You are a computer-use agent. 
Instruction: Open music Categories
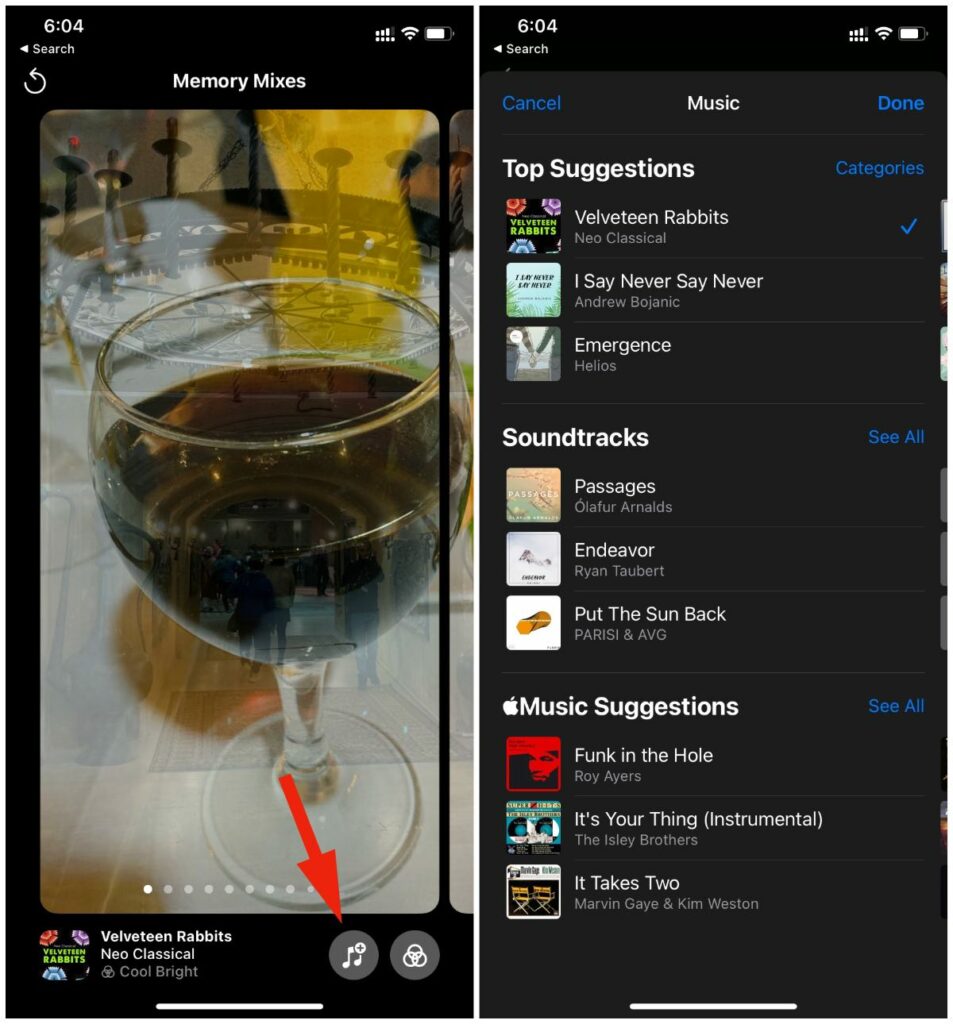pos(879,168)
